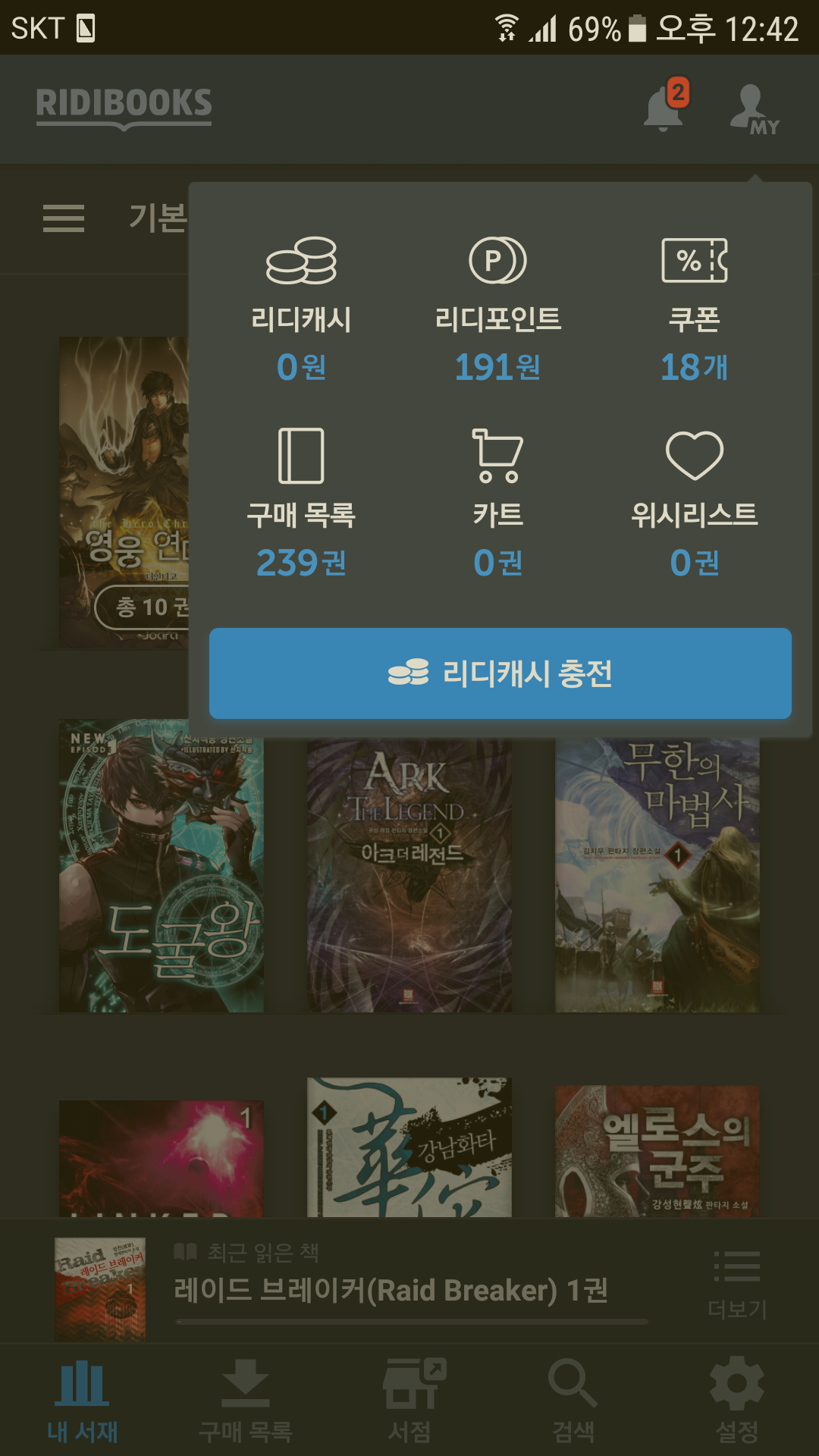819x1456 pixels.
Task: Open the hamburger drawer menu
Action: [x=64, y=219]
